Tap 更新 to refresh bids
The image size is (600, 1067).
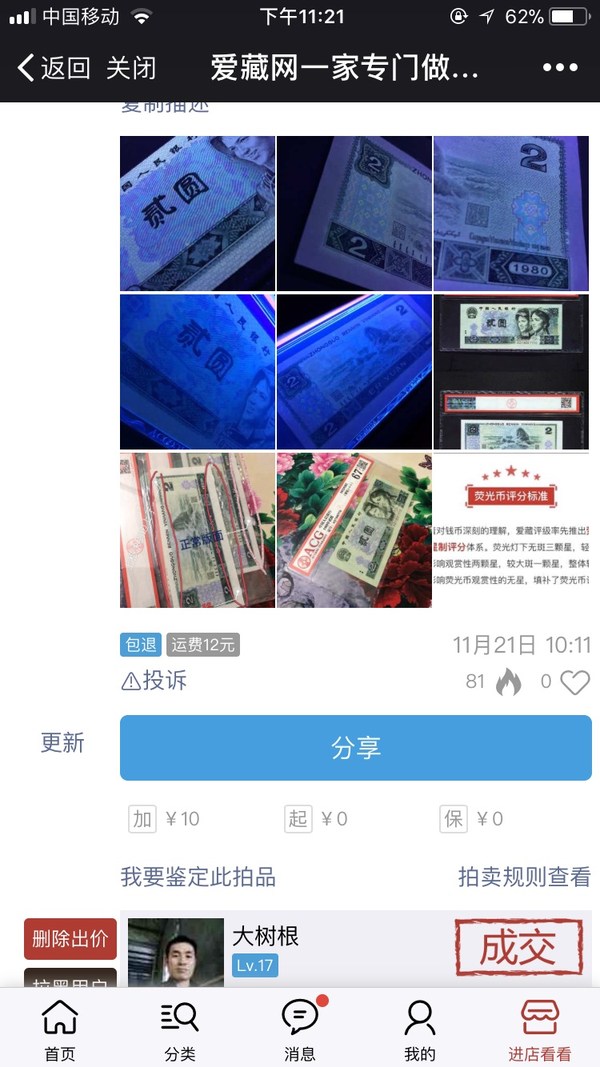pos(62,742)
